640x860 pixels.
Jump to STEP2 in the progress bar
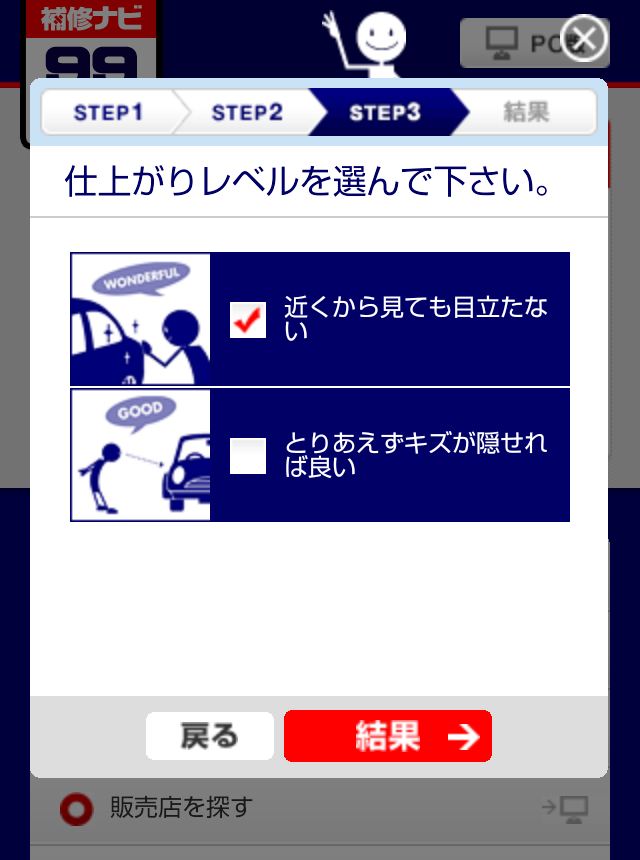click(x=246, y=112)
